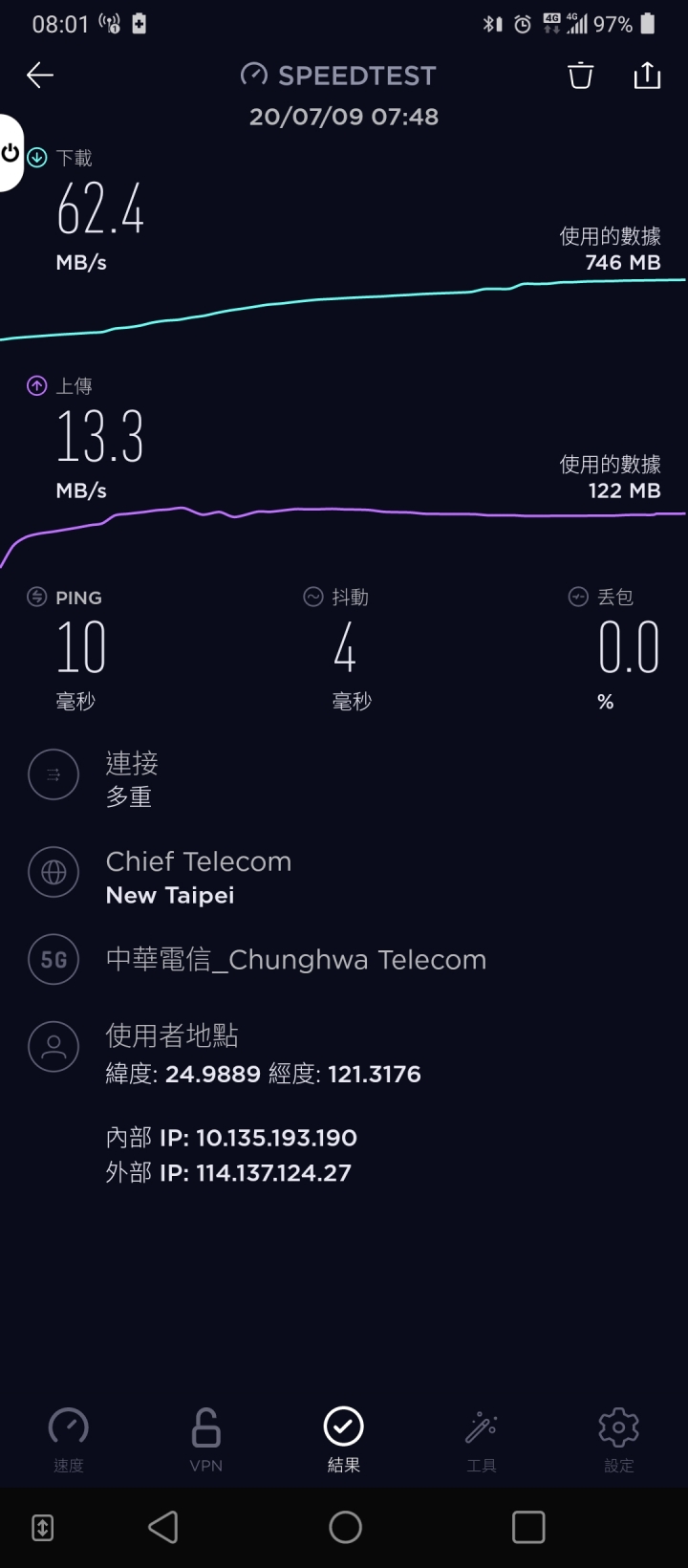This screenshot has height=1568, width=688.
Task: Delete this speed test result
Action: tap(581, 76)
